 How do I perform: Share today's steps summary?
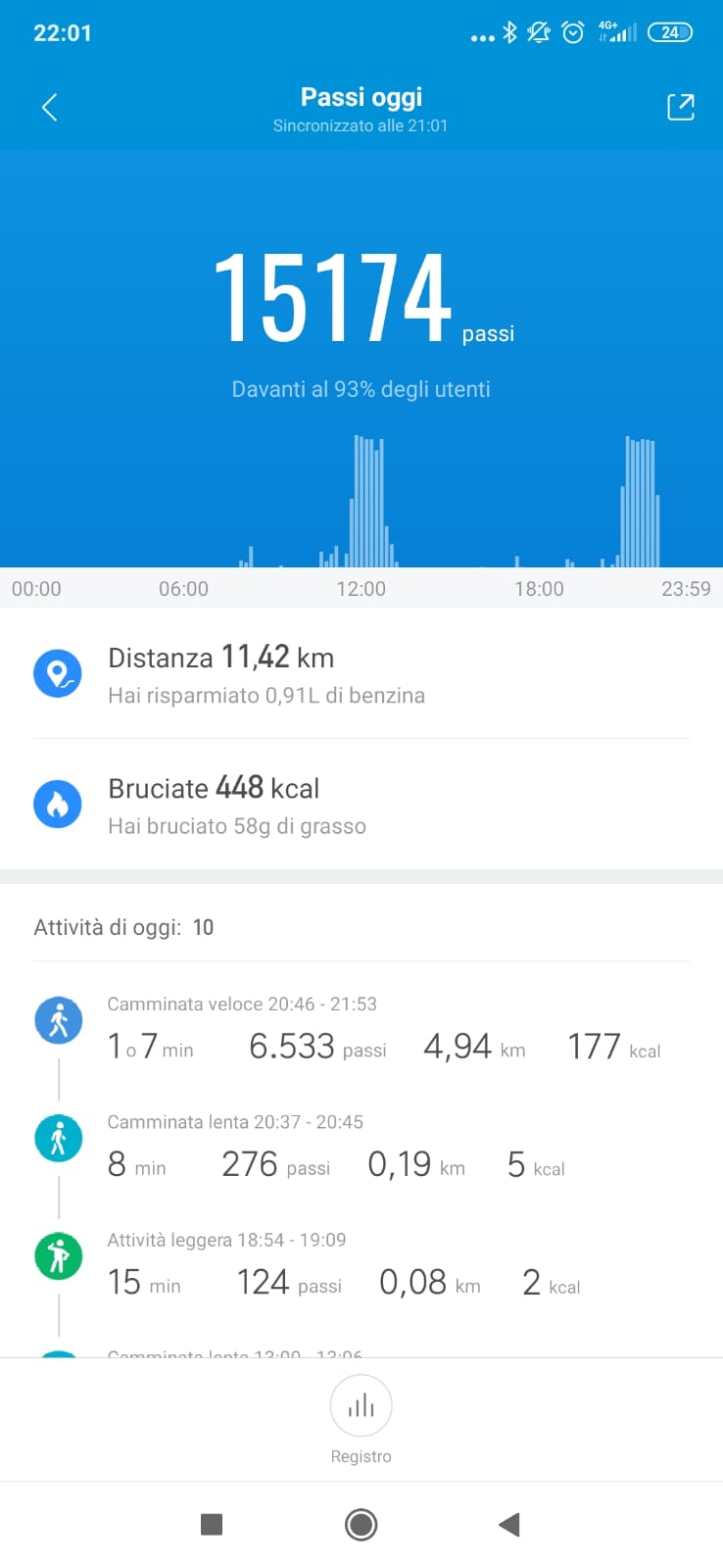point(680,108)
